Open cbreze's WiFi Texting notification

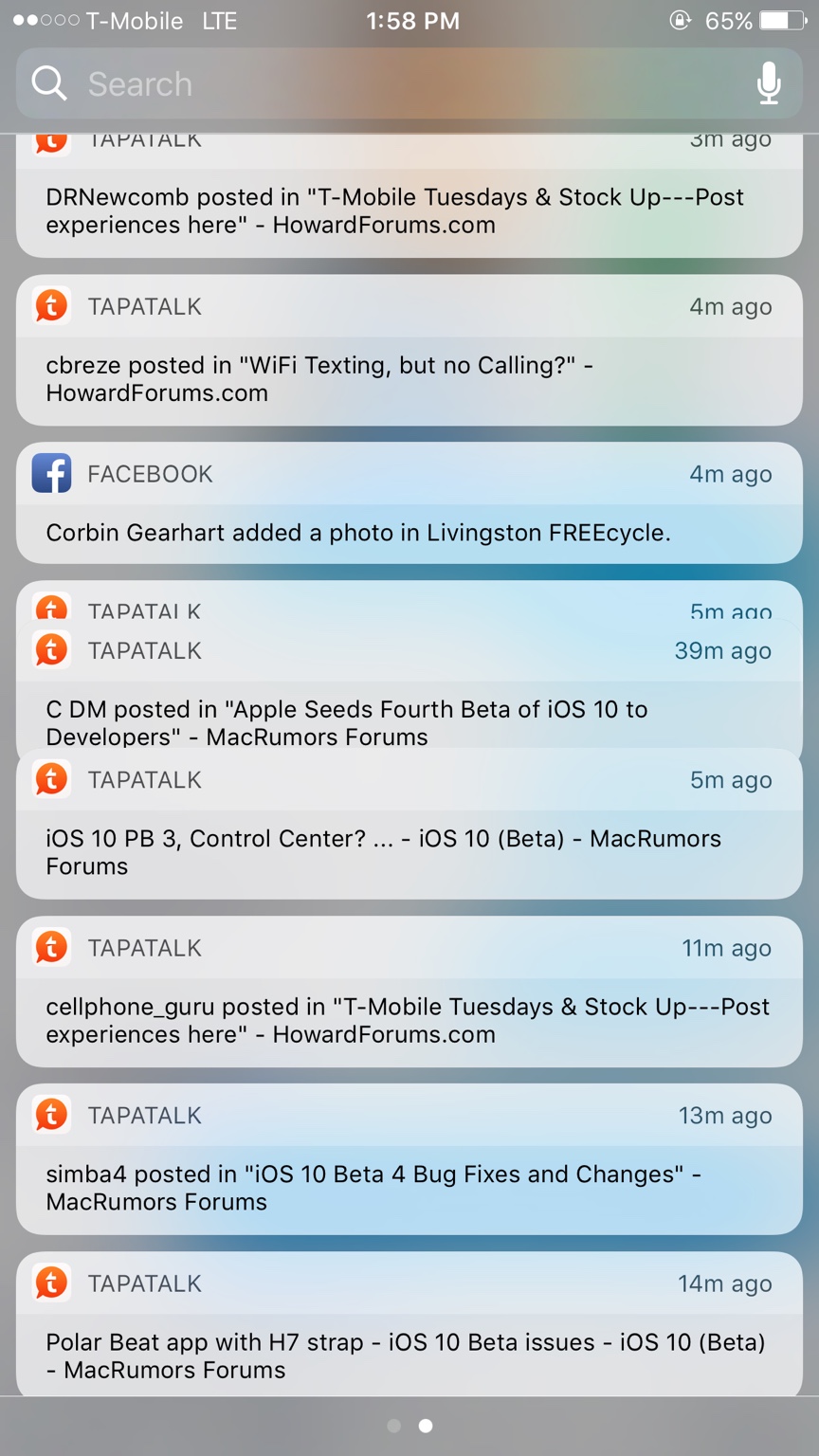[x=408, y=378]
